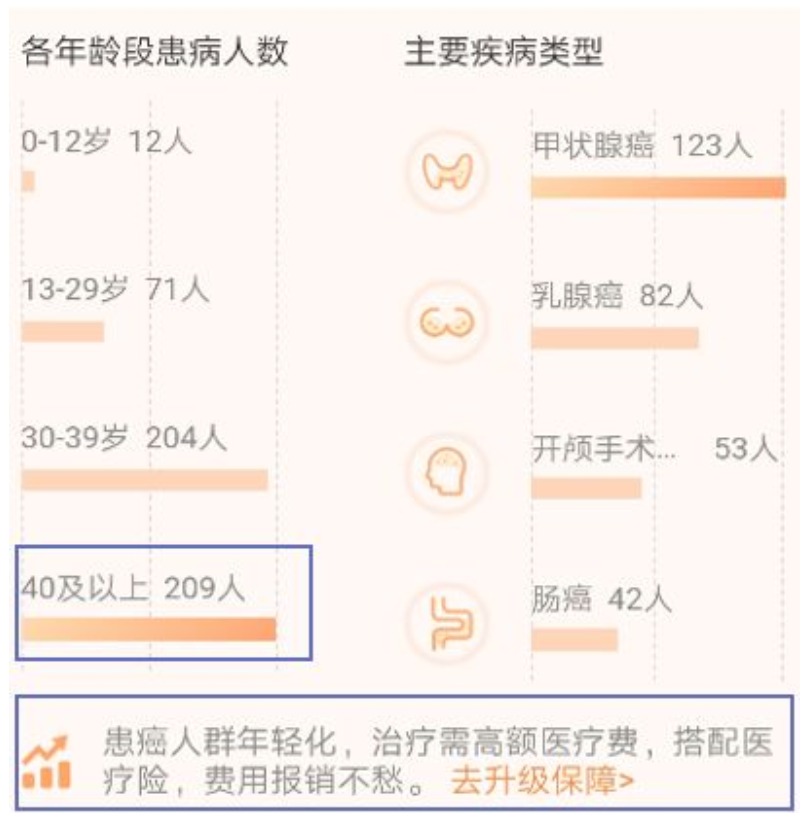804x822 pixels.
Task: Click the highlighted bottom banner about 患癌人群年轻化
Action: (x=400, y=755)
